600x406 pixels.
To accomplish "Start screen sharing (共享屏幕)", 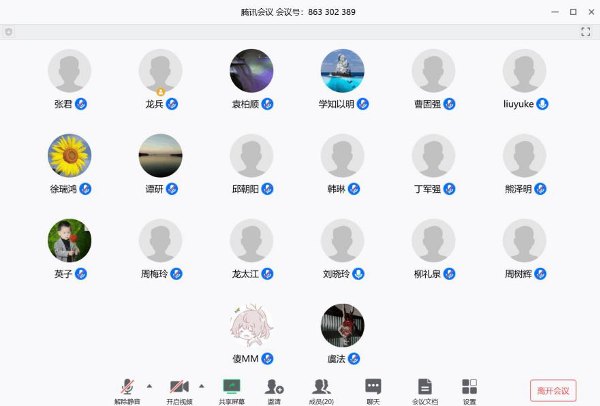I will (x=231, y=387).
